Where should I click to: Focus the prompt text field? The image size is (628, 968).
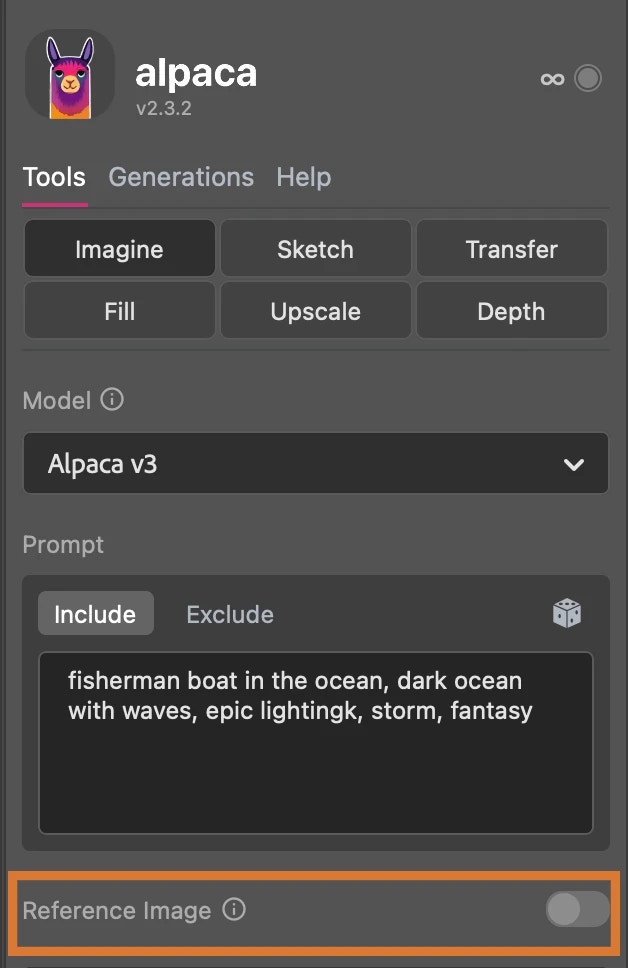click(315, 760)
